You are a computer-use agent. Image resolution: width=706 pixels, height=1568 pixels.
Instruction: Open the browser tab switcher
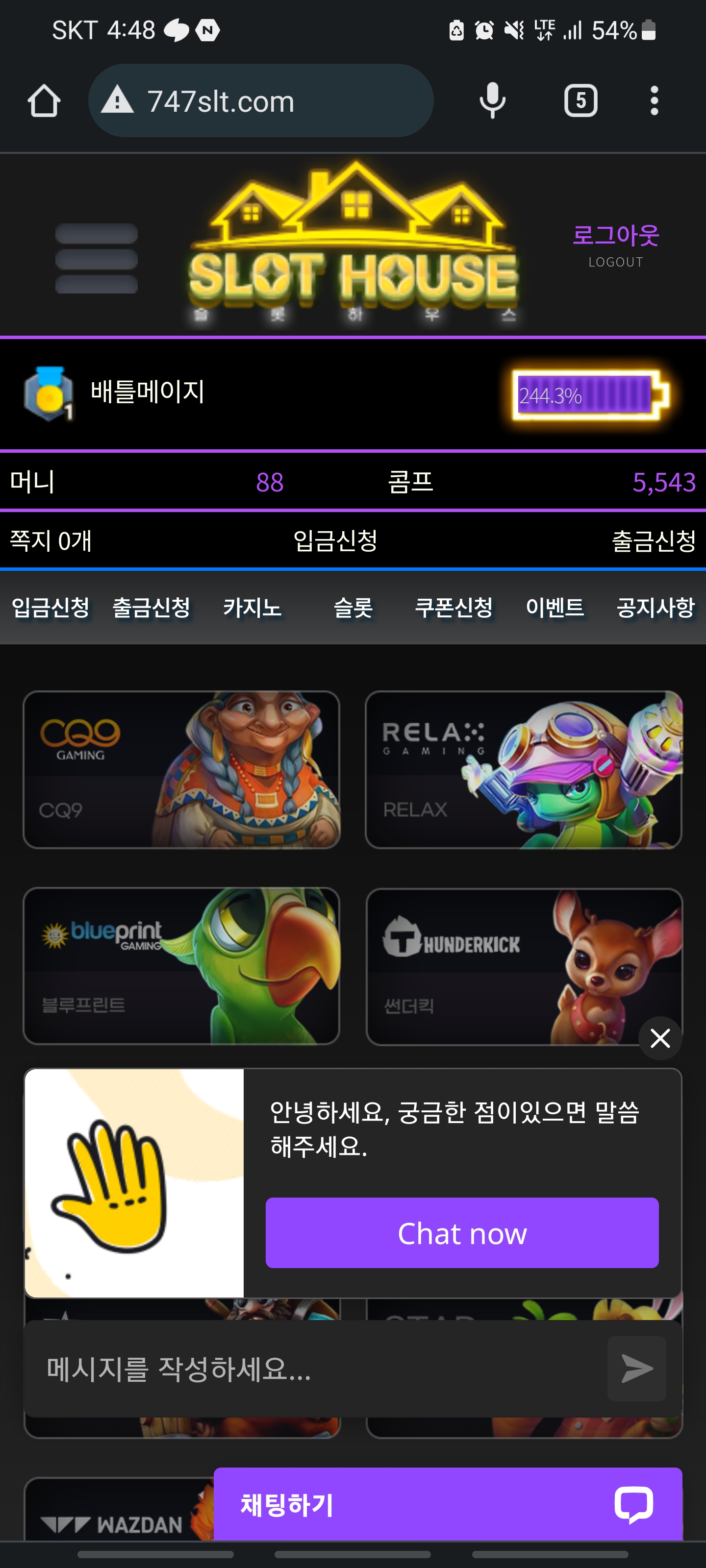[x=580, y=100]
